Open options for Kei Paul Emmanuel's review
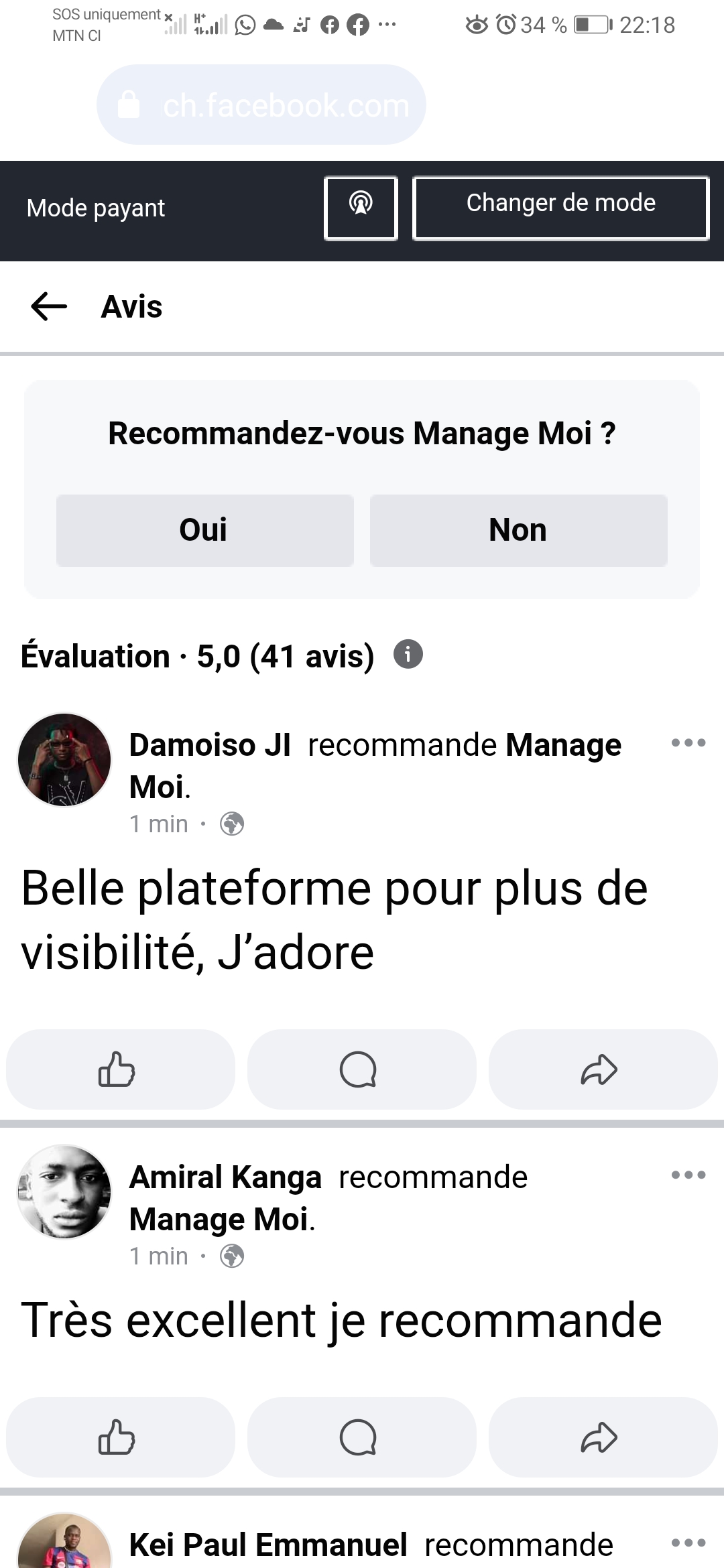724x1568 pixels. (688, 1543)
